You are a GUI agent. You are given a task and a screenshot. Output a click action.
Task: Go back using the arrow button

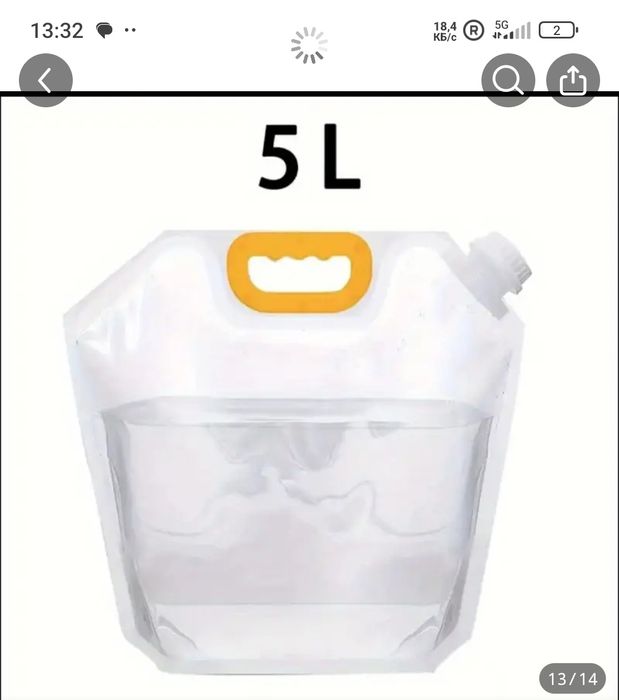pos(45,80)
